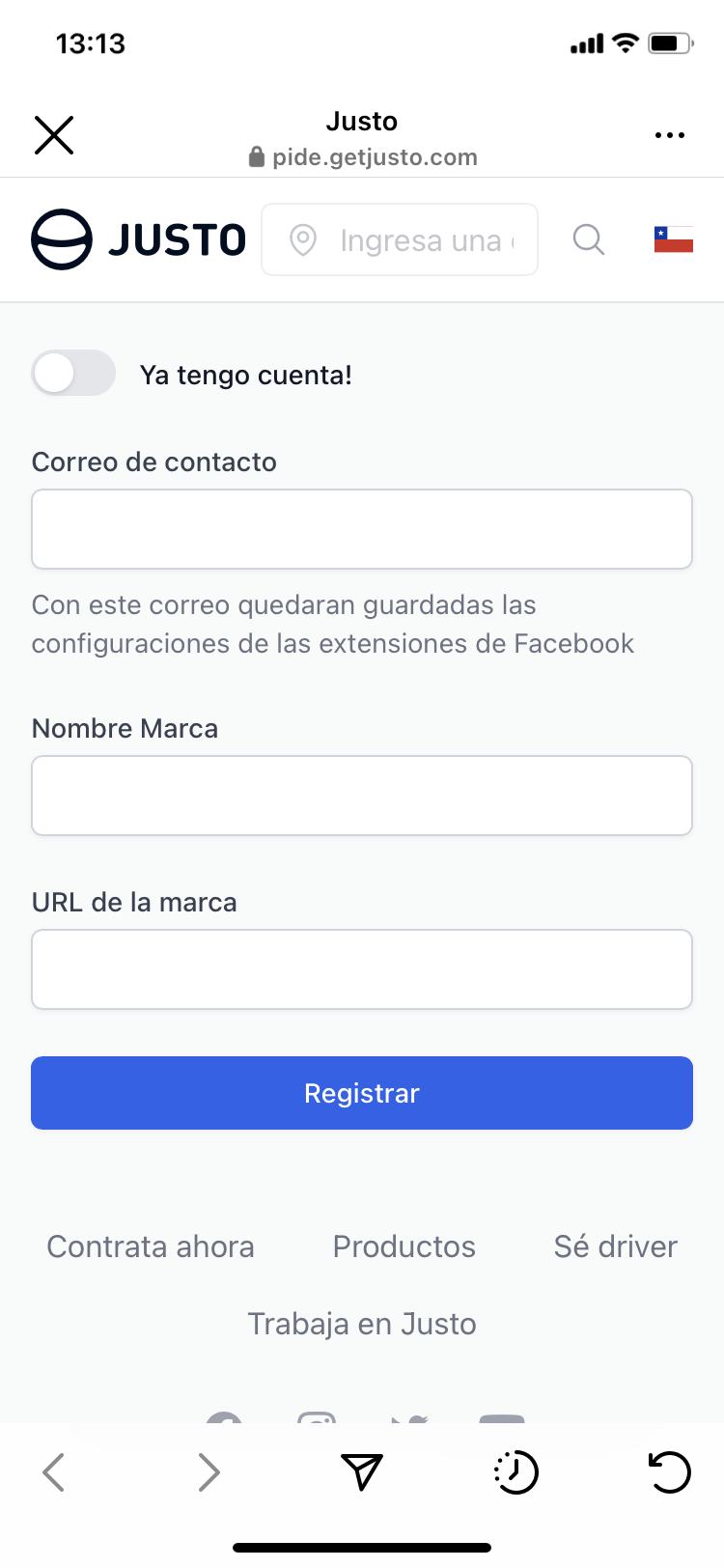Screen dimensions: 724x1568
Task: Focus the address input field
Action: point(415,239)
